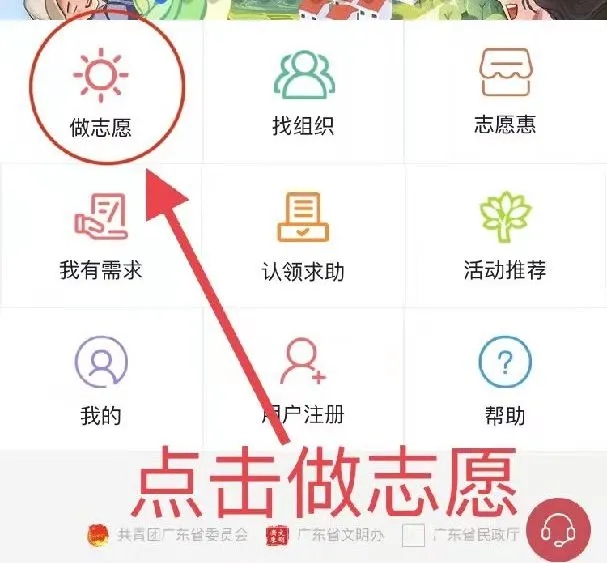Go to 我的 profile page
The height and width of the screenshot is (563, 607).
point(101,380)
